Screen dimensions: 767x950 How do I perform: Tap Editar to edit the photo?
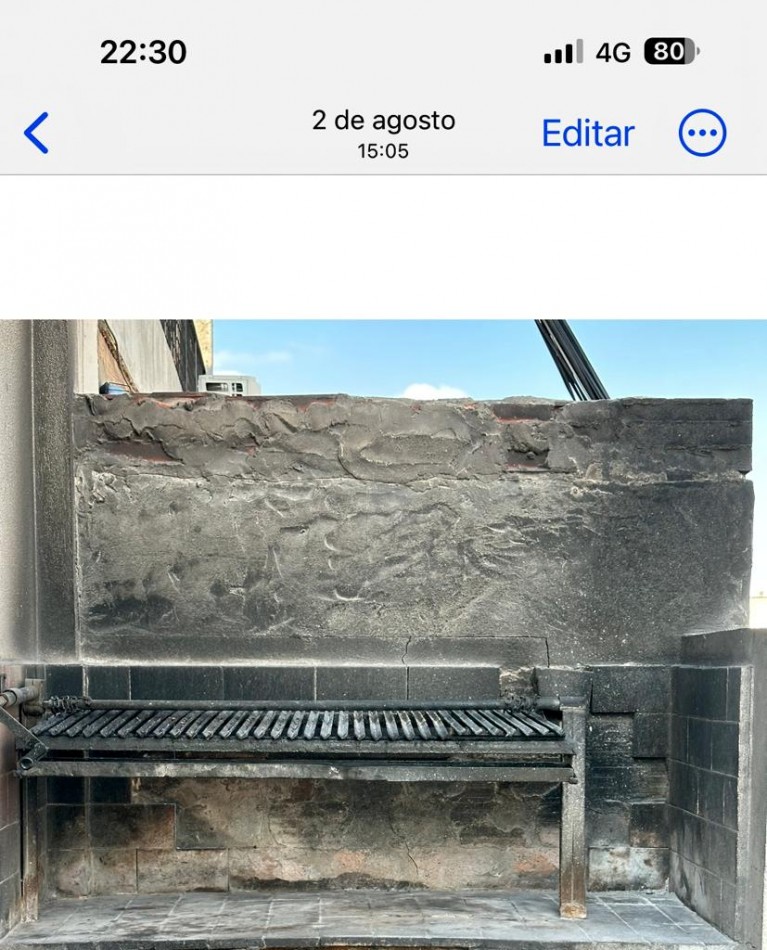(x=587, y=133)
